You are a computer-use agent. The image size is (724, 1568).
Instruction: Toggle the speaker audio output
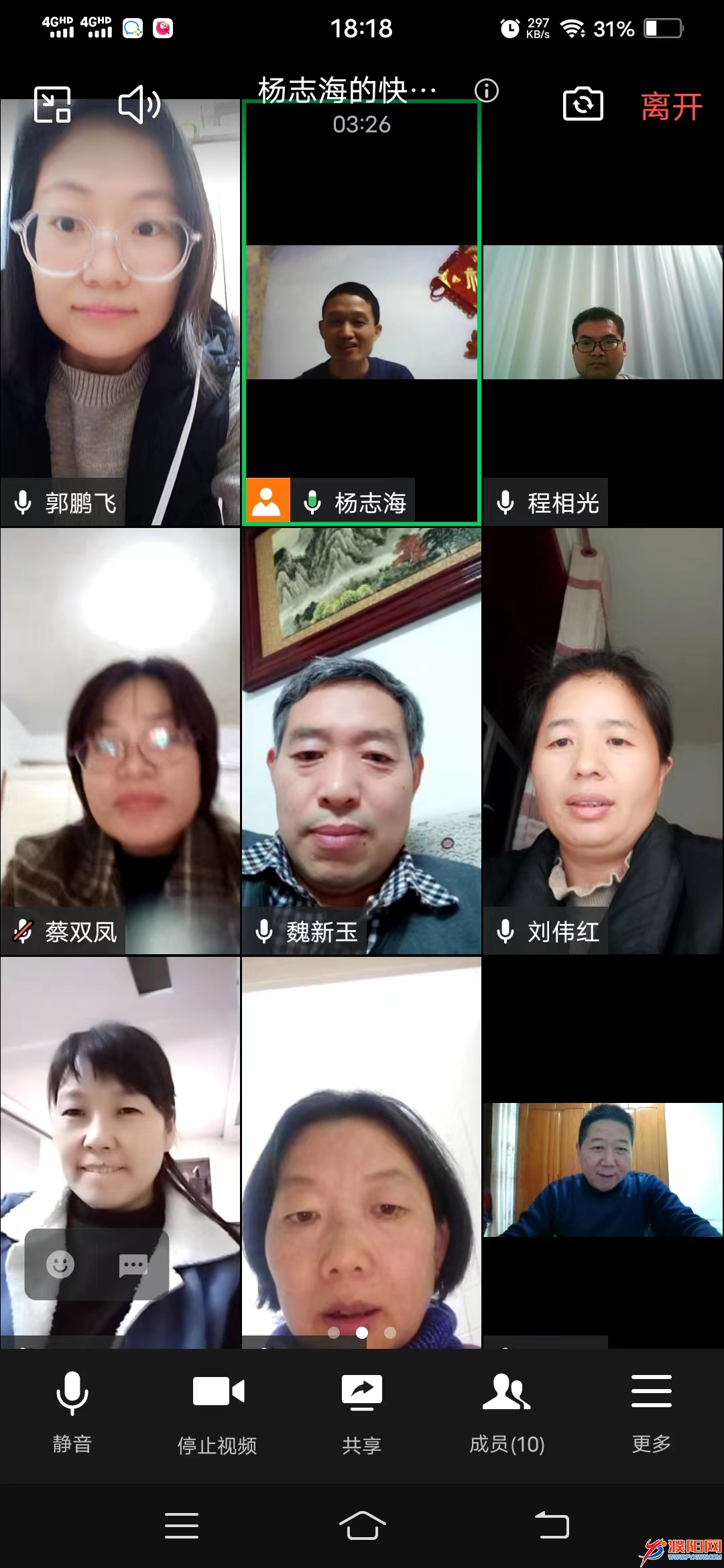(x=139, y=105)
